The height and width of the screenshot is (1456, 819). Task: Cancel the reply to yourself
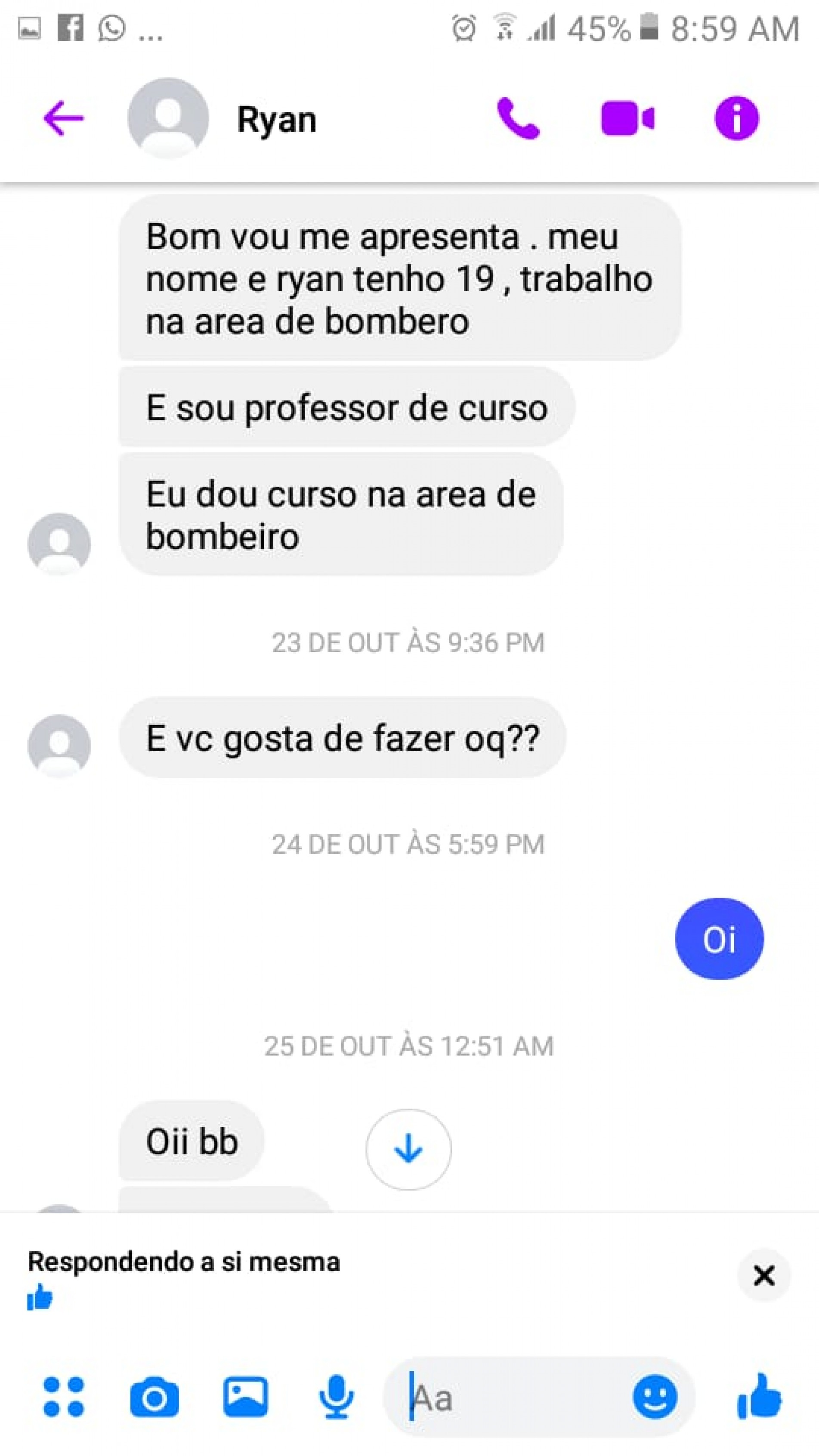pos(763,1276)
